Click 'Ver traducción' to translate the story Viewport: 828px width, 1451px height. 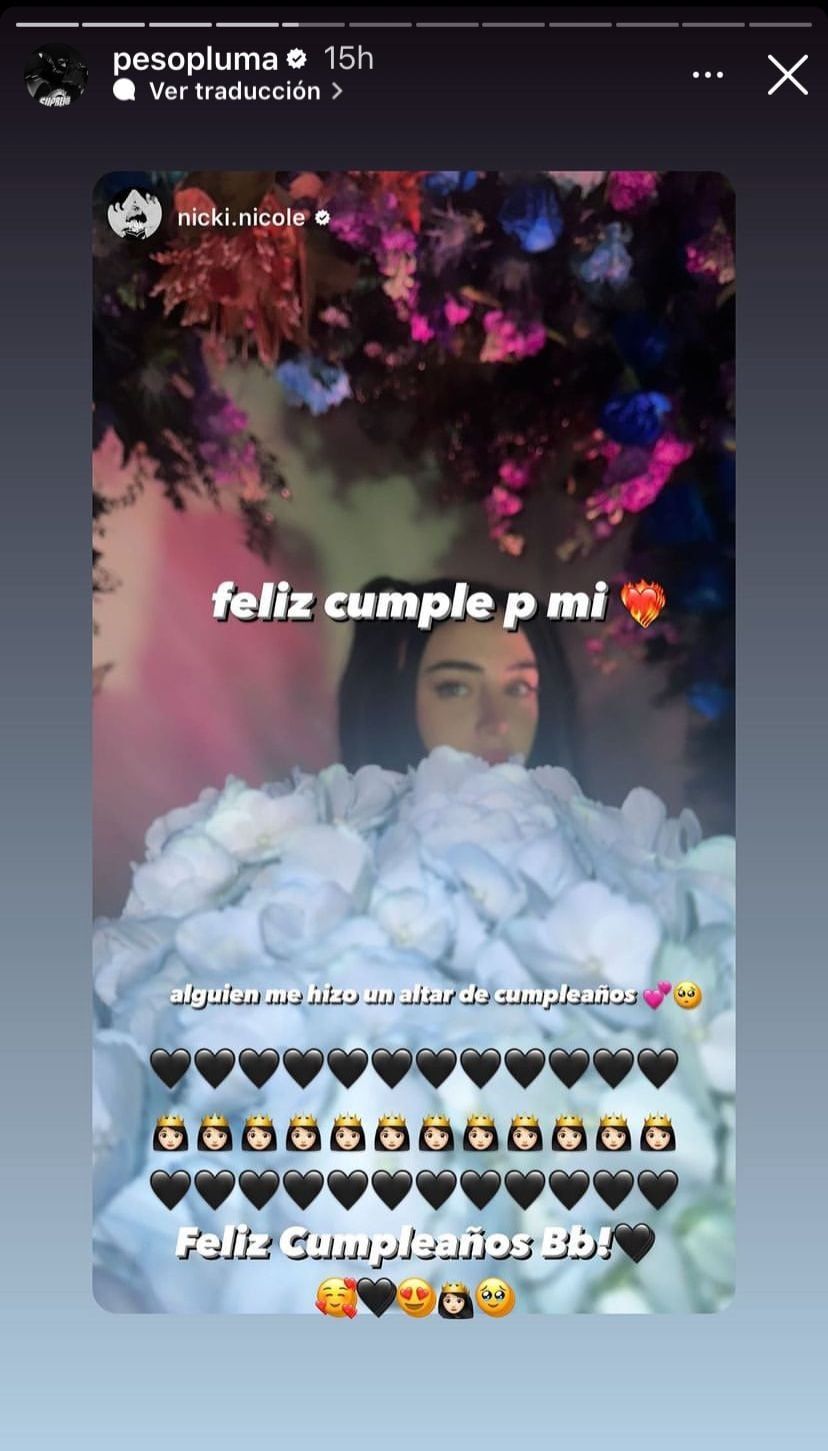(236, 91)
